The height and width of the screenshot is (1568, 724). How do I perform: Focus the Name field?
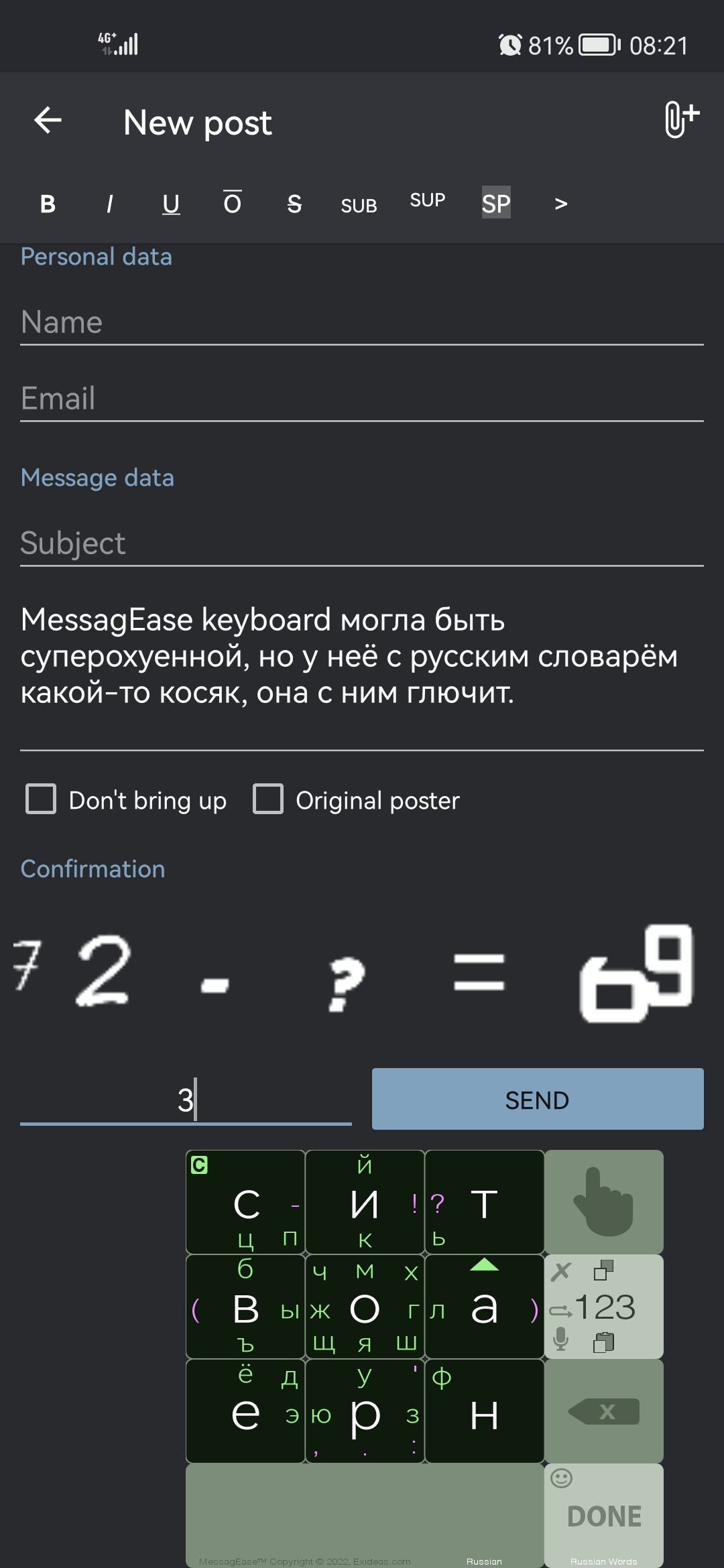(362, 322)
